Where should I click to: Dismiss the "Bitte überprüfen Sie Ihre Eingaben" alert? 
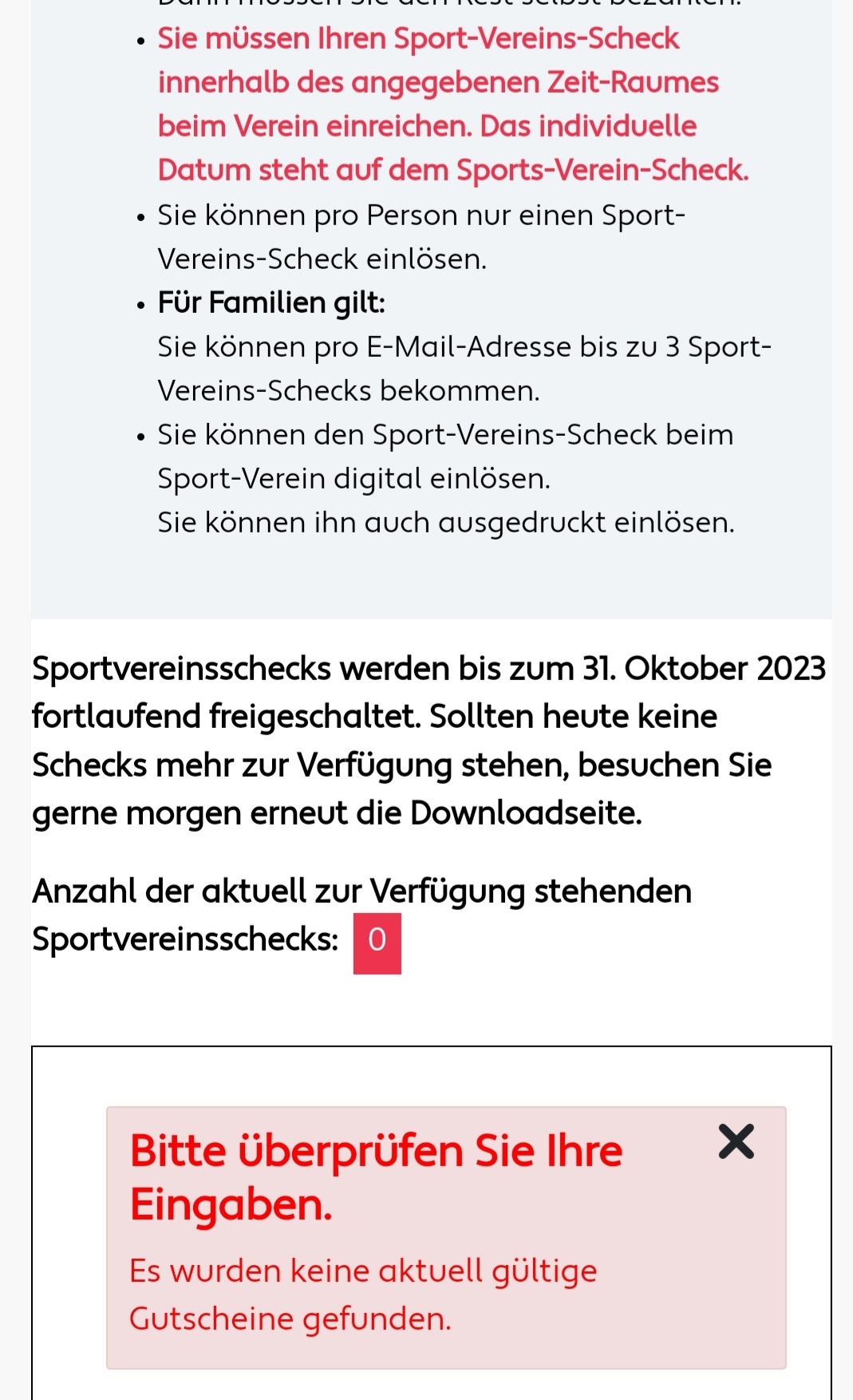tap(736, 1141)
